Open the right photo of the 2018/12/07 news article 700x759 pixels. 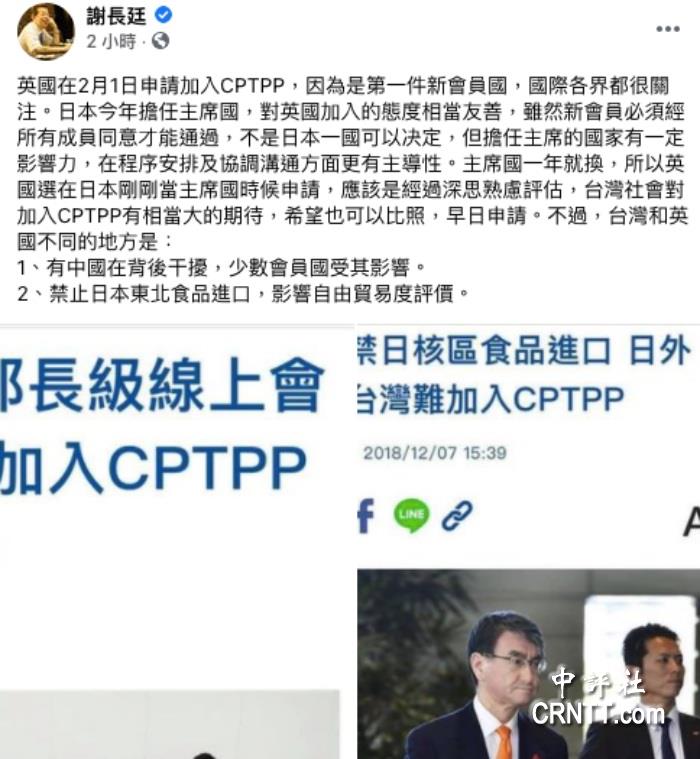(528, 540)
